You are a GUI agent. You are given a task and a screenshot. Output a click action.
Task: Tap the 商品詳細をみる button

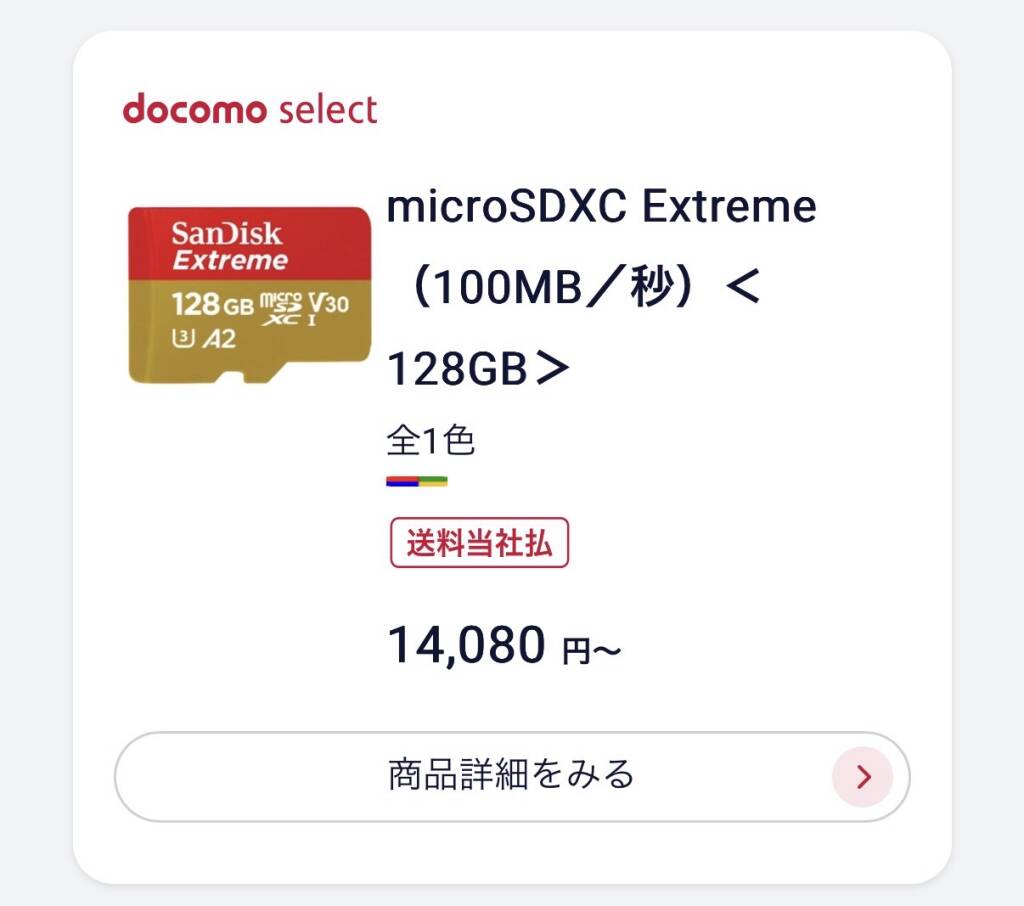(511, 776)
